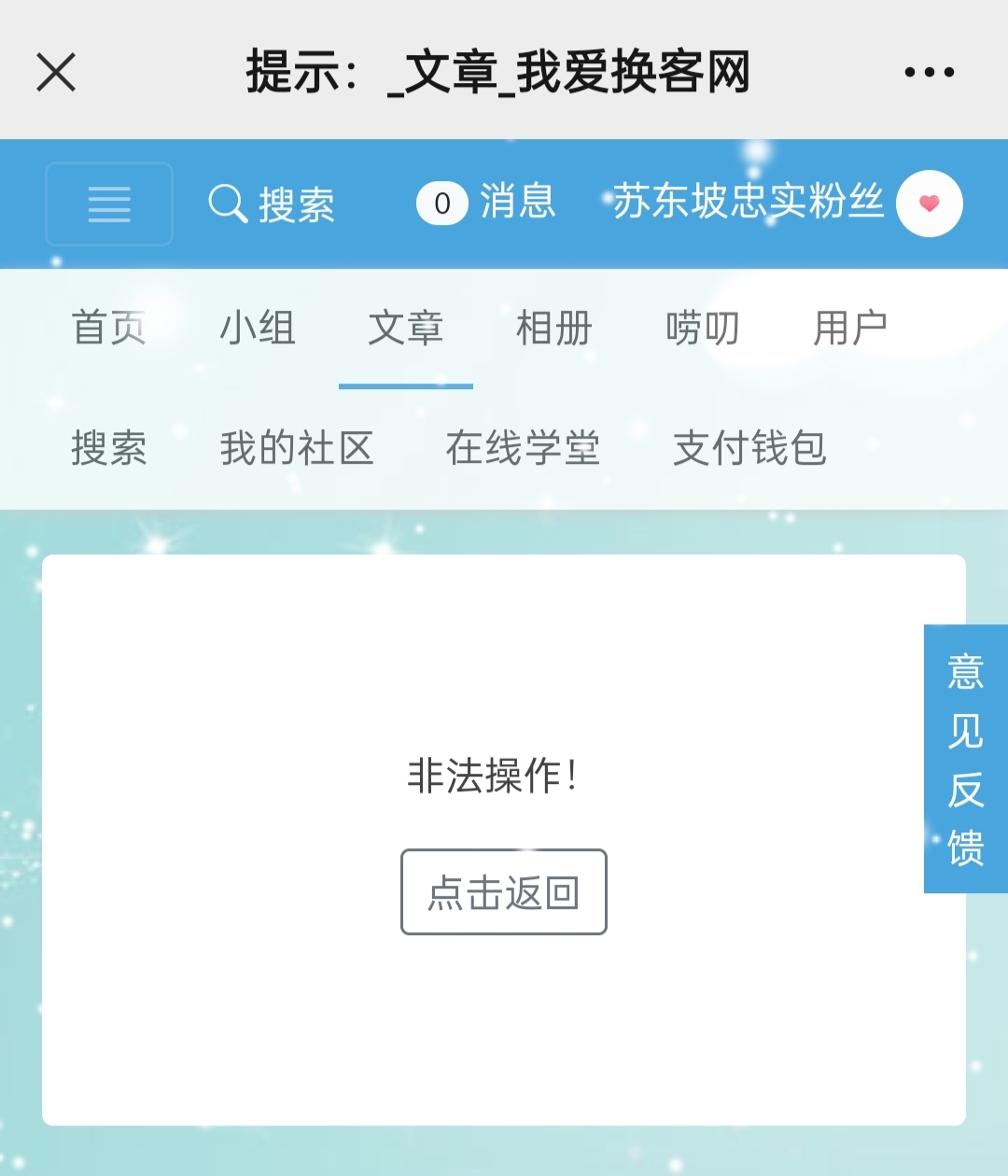Image resolution: width=1008 pixels, height=1176 pixels.
Task: Open the three-dot overflow menu
Action: tap(929, 72)
